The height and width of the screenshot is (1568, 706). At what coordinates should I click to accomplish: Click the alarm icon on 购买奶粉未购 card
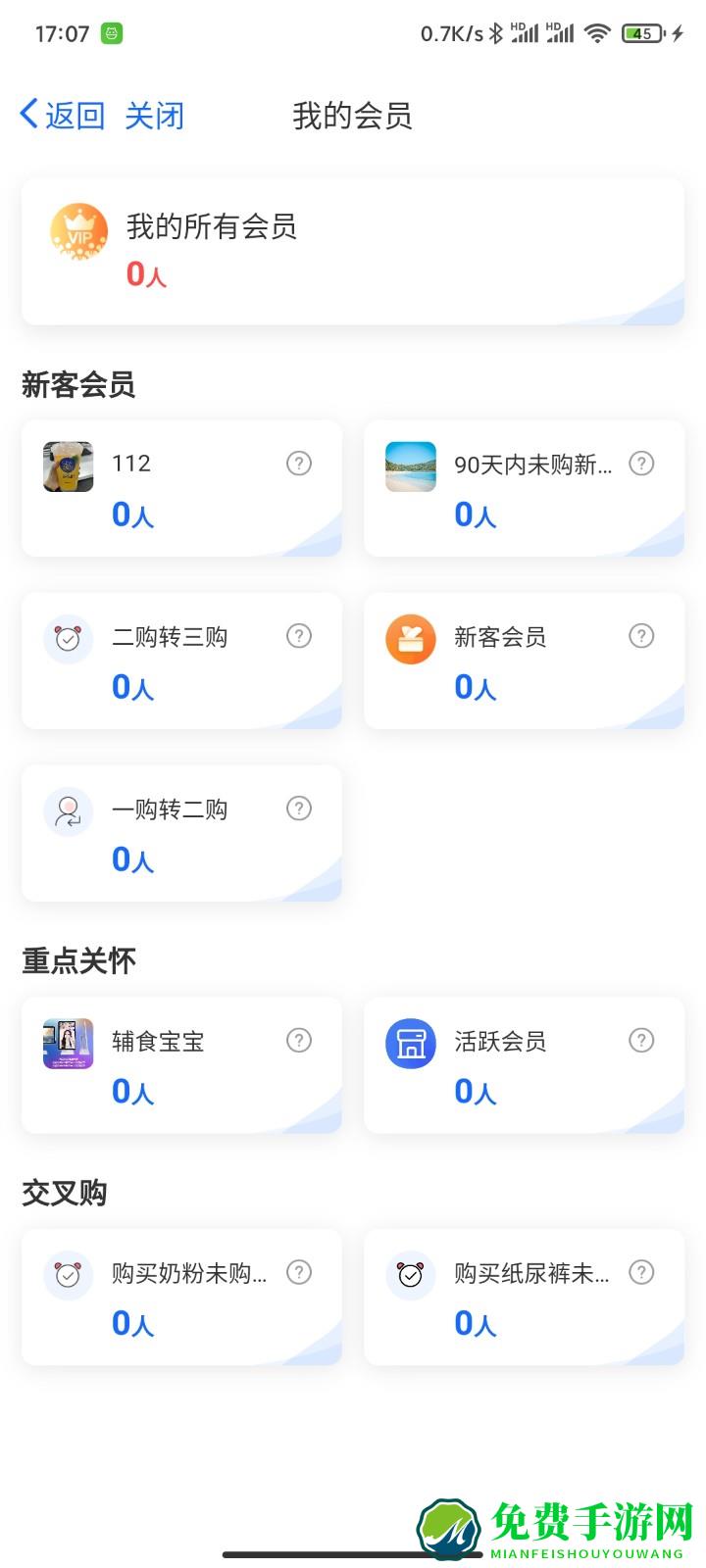tap(68, 1273)
